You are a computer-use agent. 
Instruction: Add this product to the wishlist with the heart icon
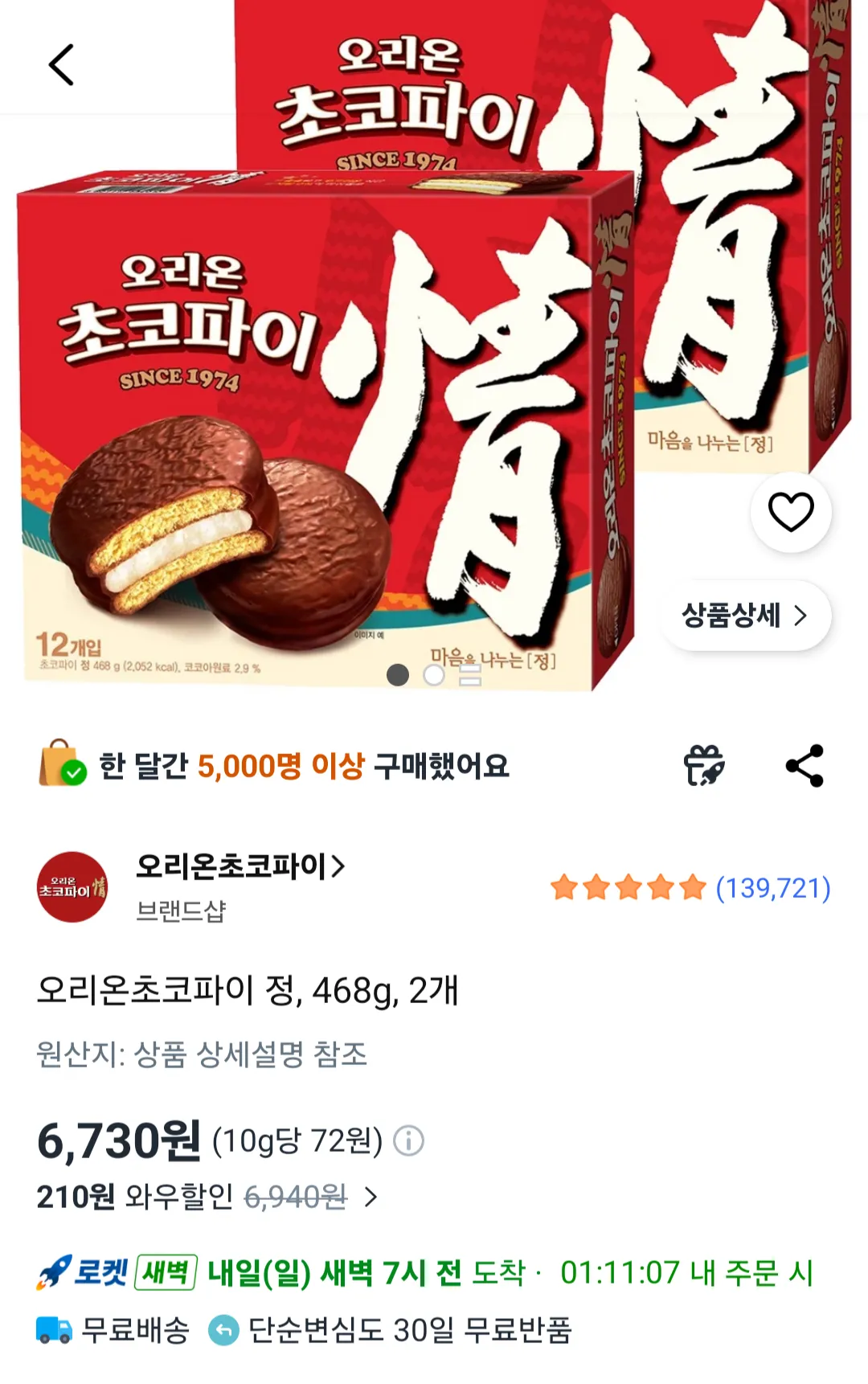(791, 512)
